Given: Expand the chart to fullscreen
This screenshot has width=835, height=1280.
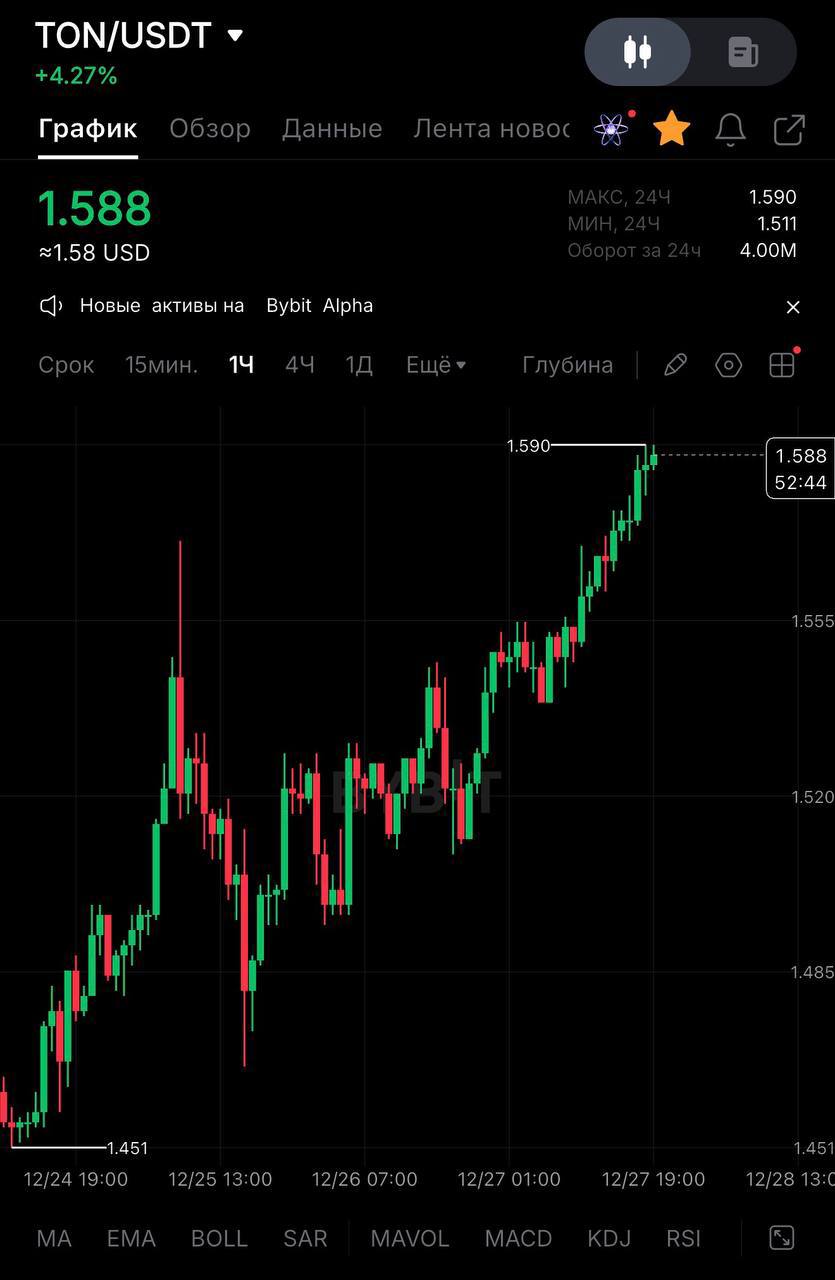Looking at the screenshot, I should click(x=781, y=1238).
